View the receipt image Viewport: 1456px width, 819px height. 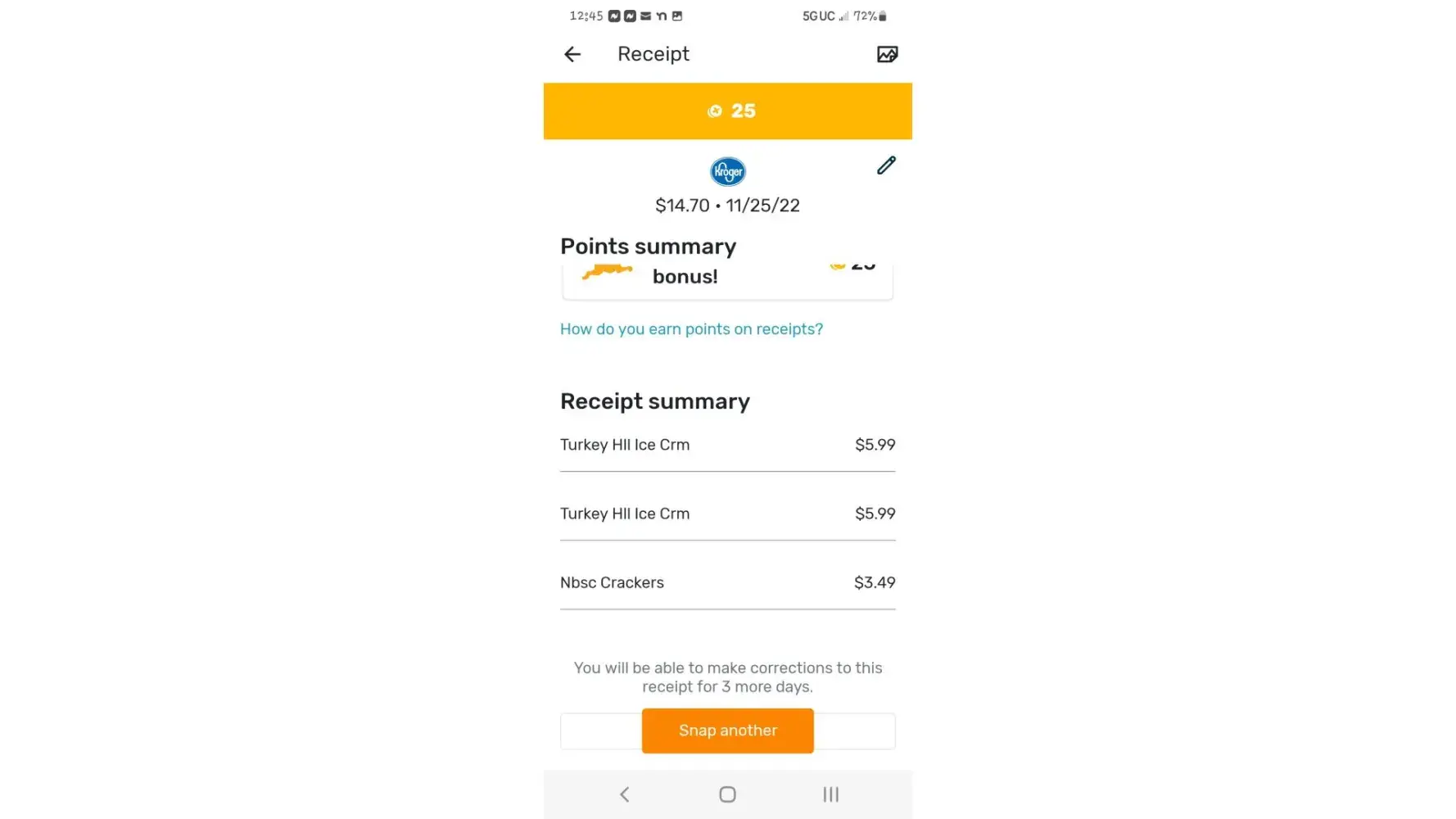pos(887,54)
